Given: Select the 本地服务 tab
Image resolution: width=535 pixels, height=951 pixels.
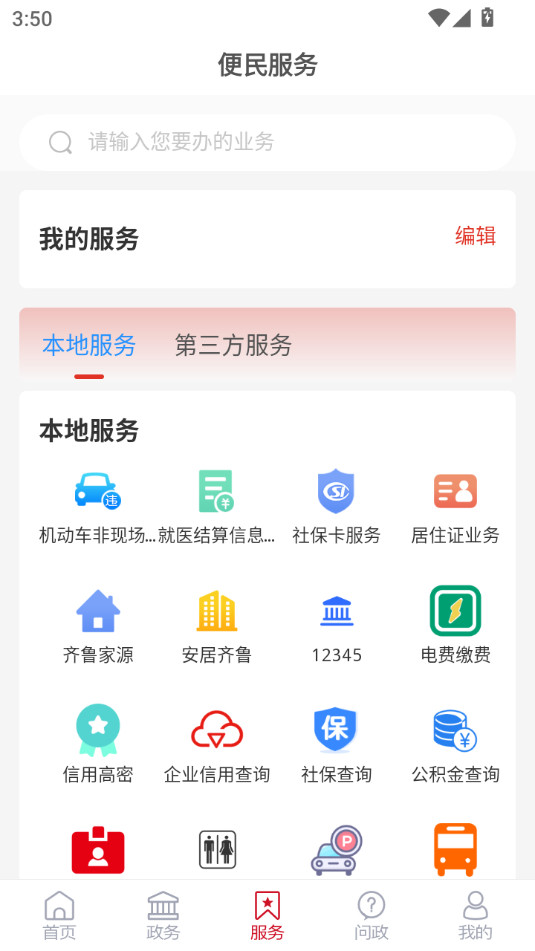Looking at the screenshot, I should click(x=89, y=345).
